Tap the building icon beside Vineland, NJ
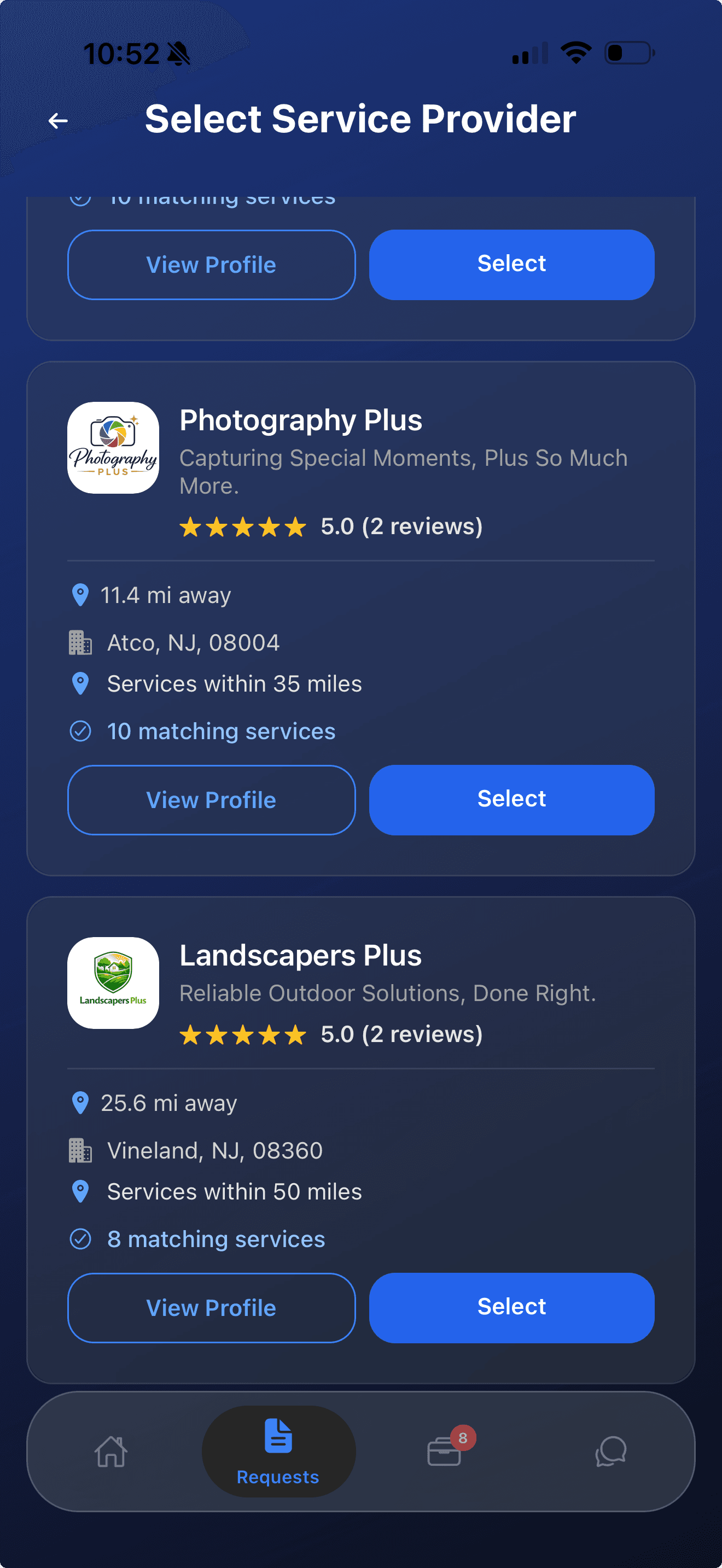Image resolution: width=722 pixels, height=1568 pixels. coord(80,1149)
